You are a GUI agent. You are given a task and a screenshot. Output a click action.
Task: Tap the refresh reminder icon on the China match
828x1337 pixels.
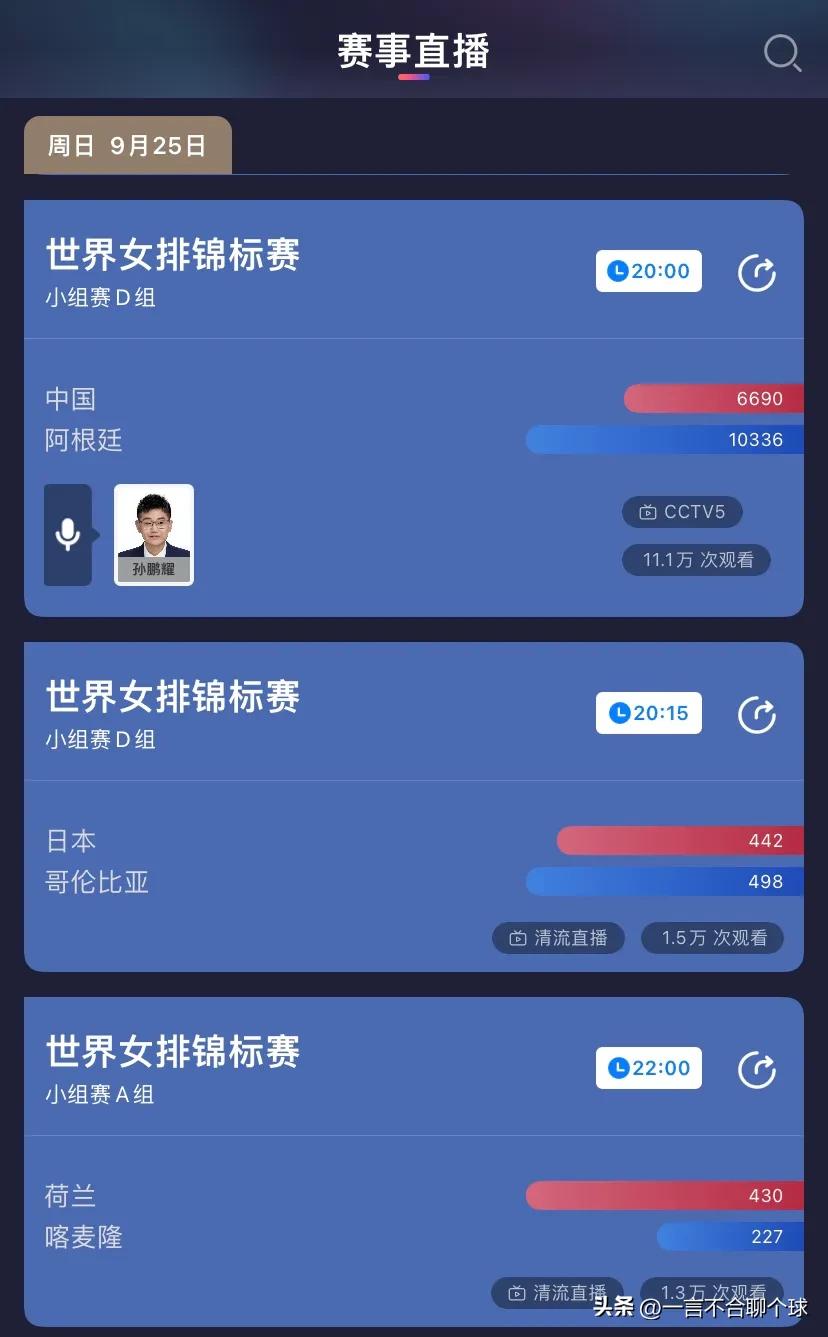pos(757,273)
